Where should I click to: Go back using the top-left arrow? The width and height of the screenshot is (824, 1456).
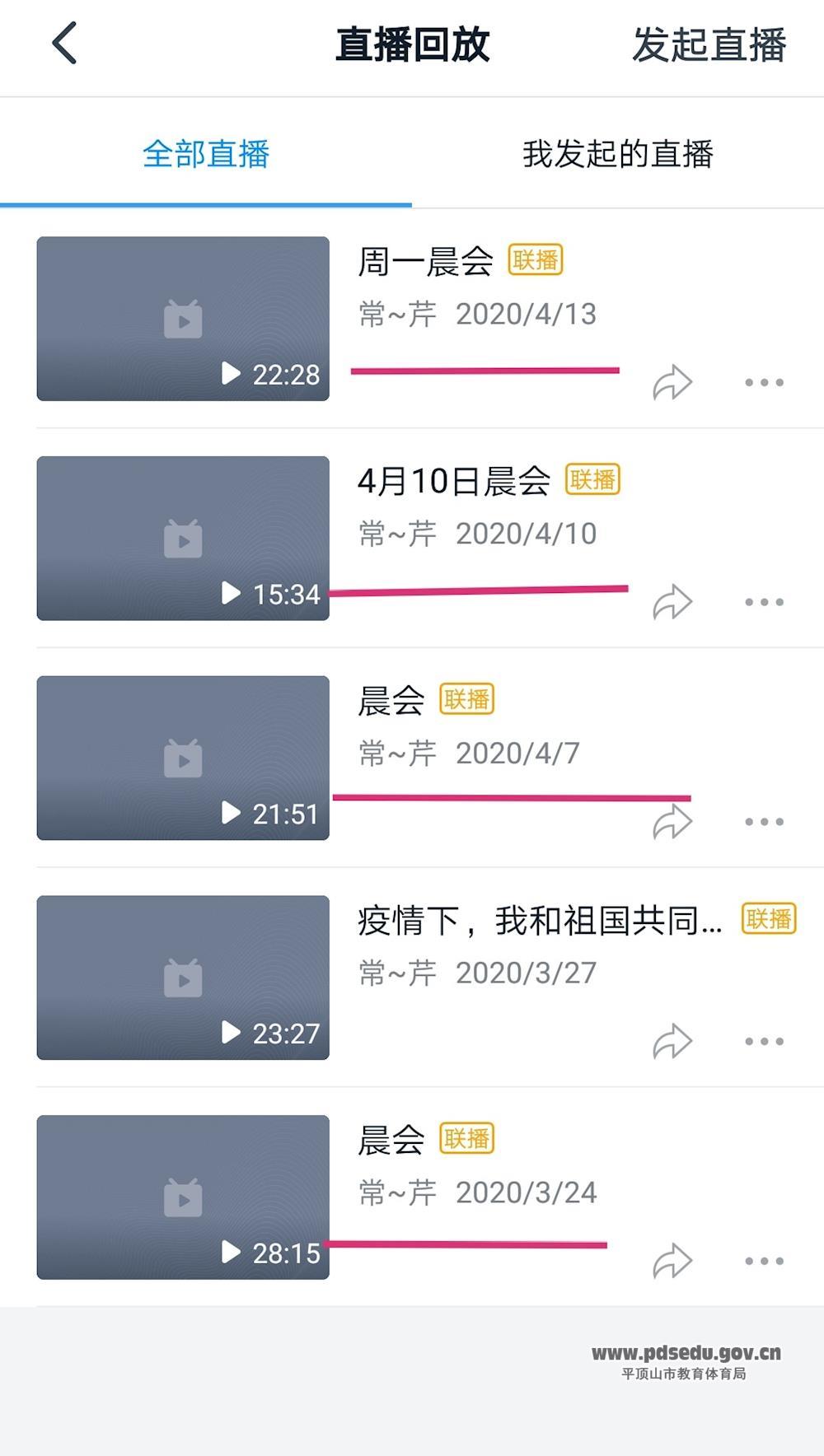(x=64, y=43)
